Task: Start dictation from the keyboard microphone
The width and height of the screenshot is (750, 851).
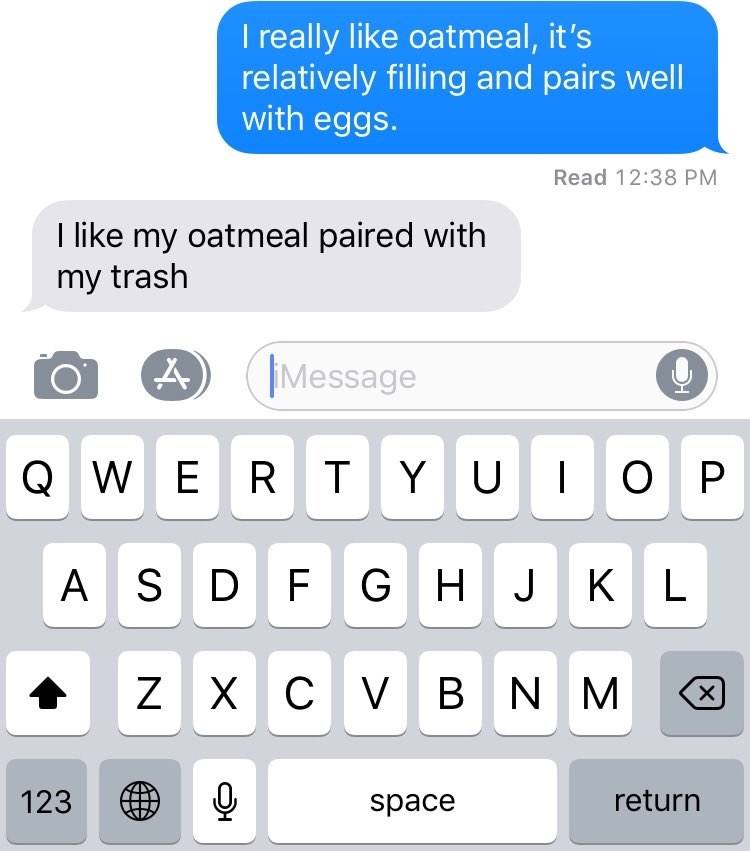Action: click(225, 801)
